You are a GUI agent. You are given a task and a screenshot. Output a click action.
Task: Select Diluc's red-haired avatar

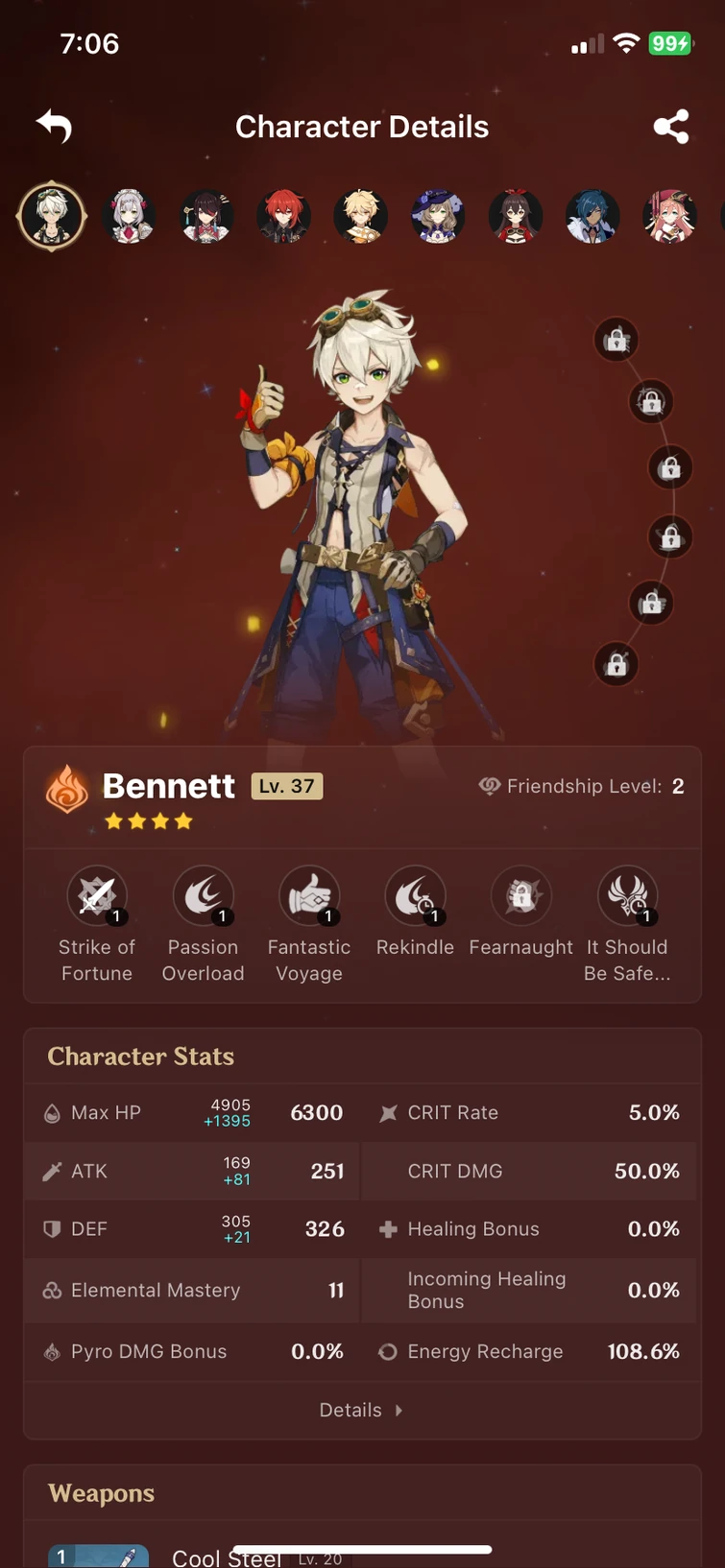pos(283,216)
